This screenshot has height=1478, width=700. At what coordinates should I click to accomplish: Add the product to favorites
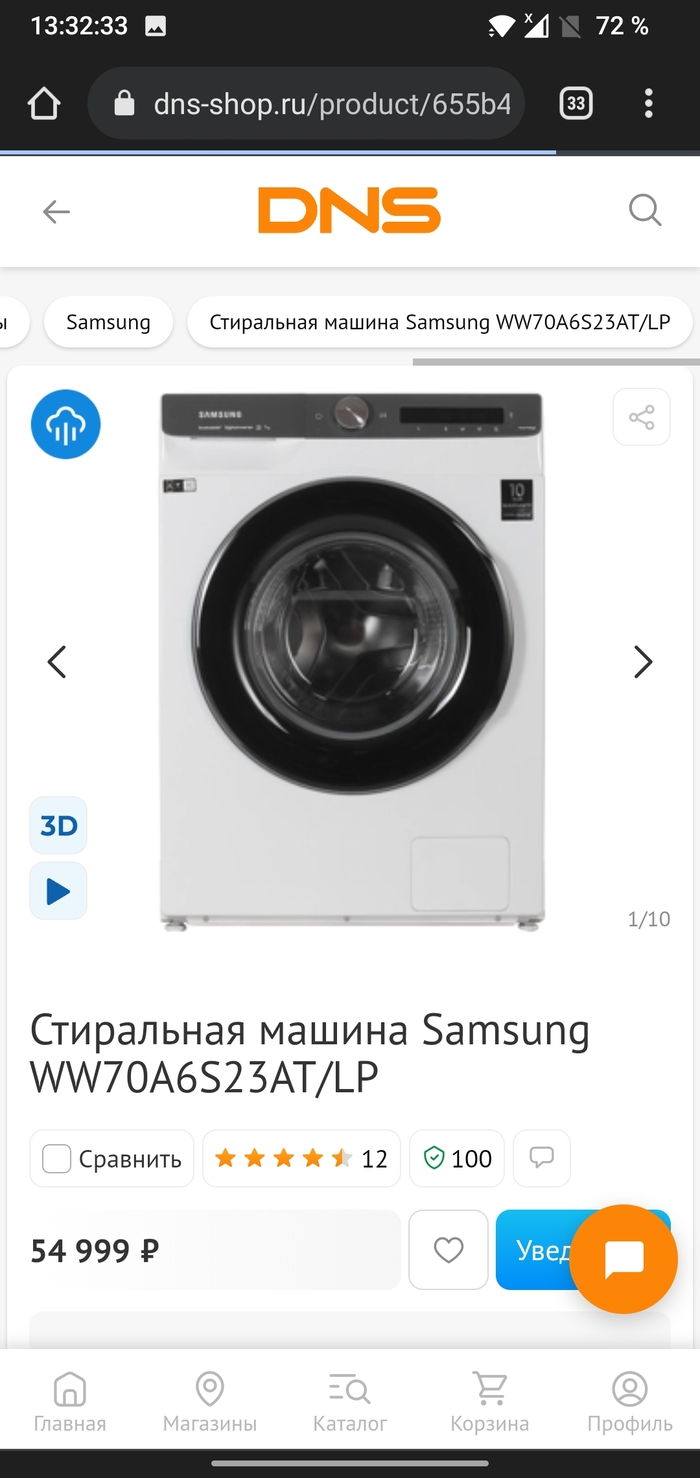coord(448,1249)
